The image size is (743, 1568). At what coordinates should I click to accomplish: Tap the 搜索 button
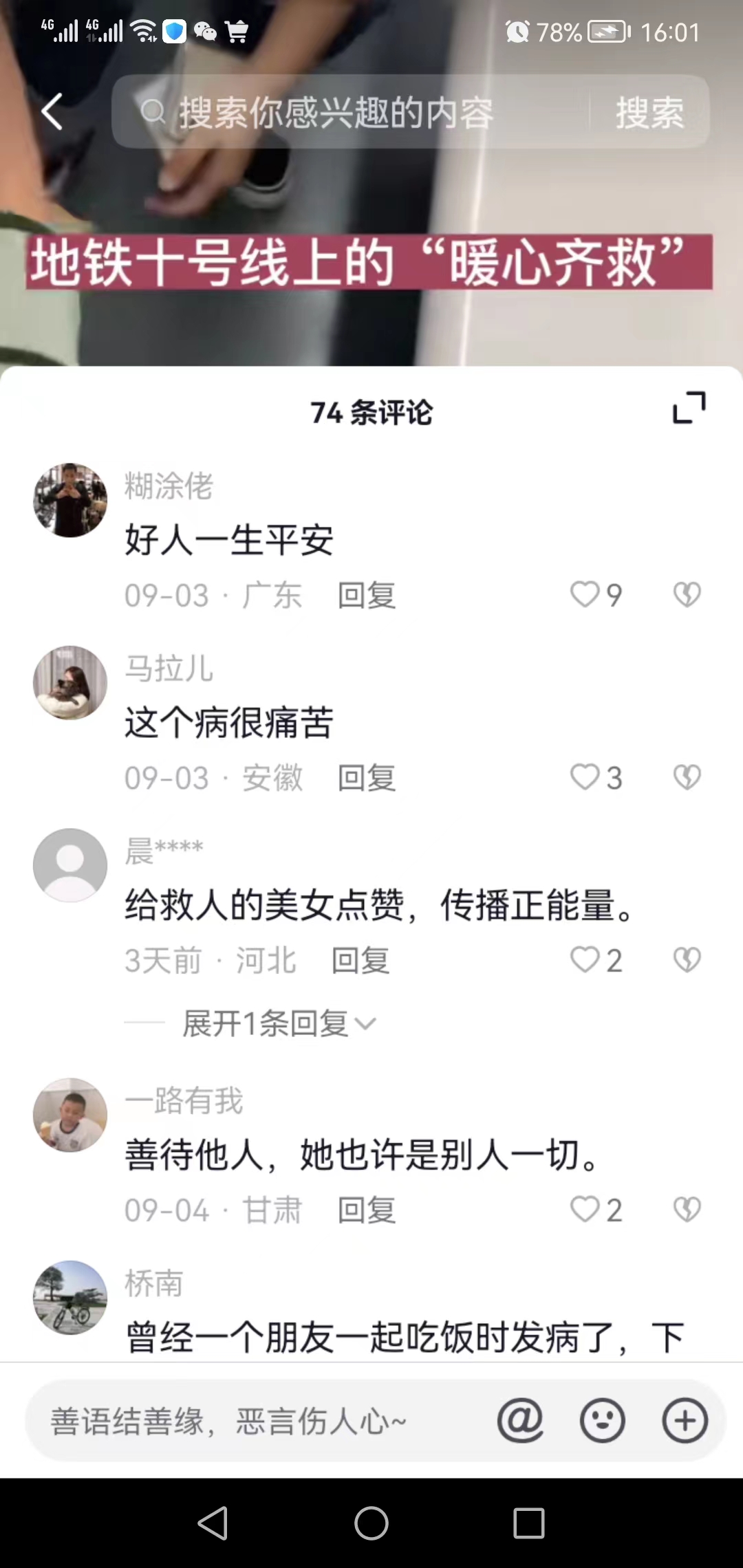click(649, 113)
